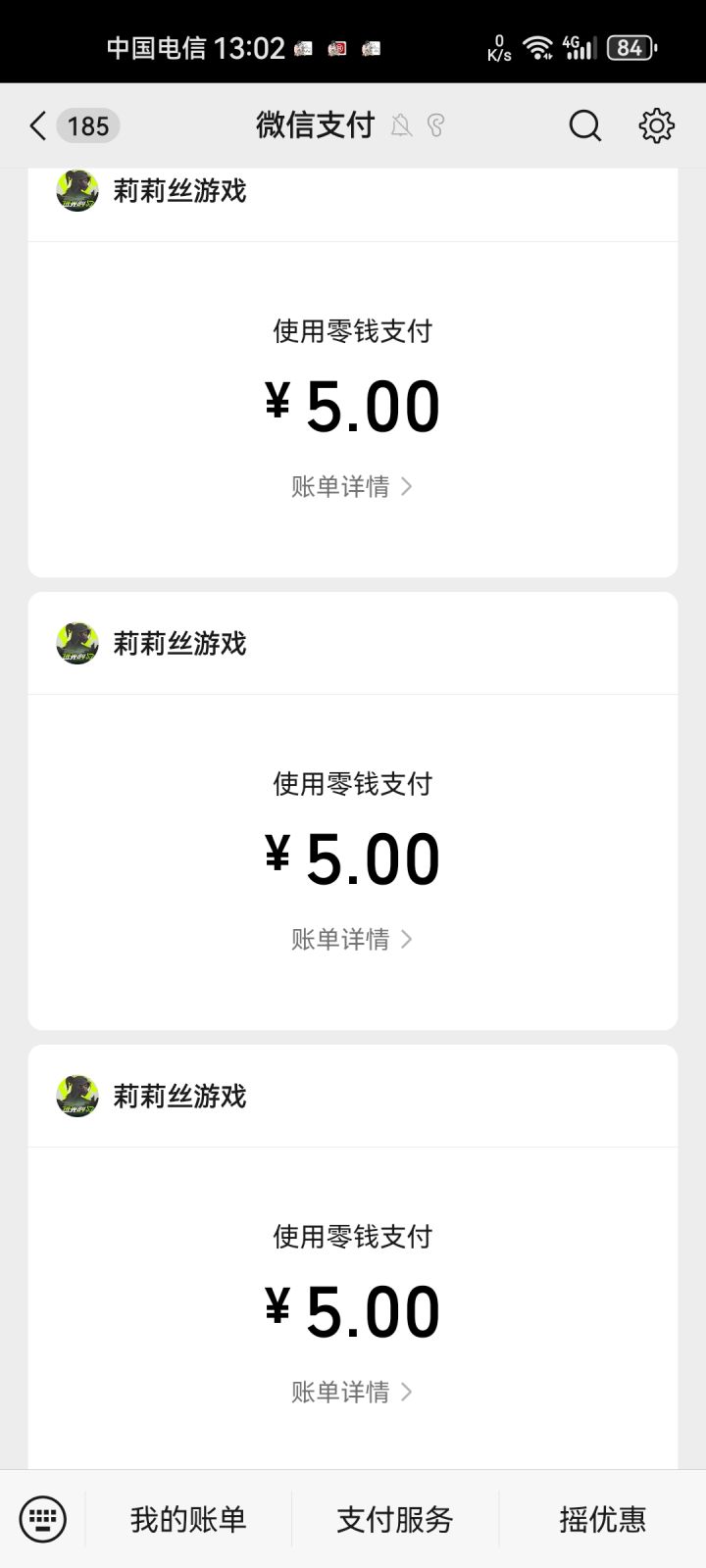Tap the 摇优惠 menu item
The height and width of the screenshot is (1568, 706).
(x=602, y=1519)
